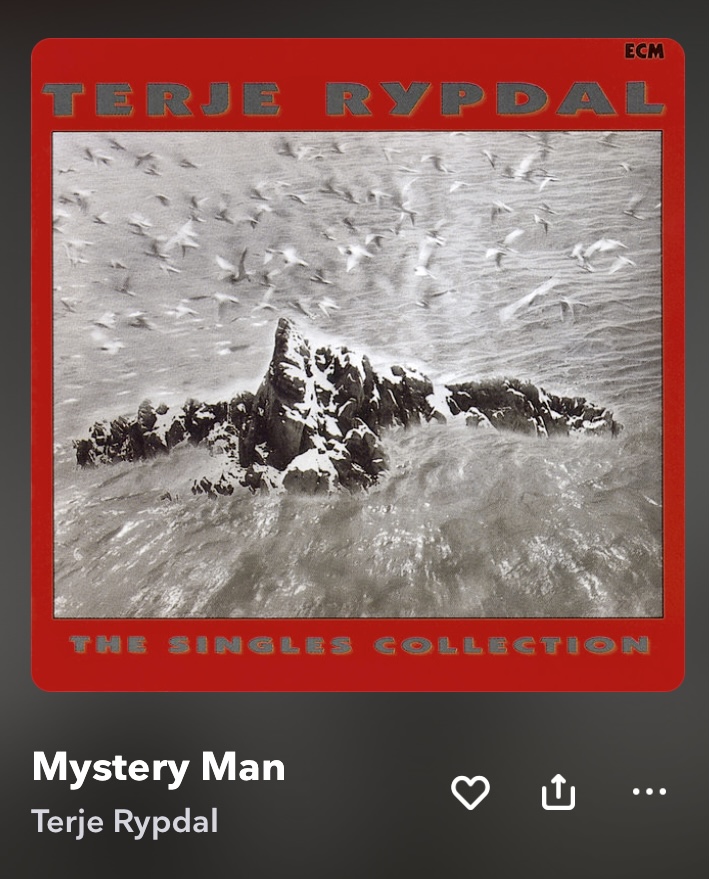This screenshot has width=709, height=879.
Task: Share the current track
Action: pos(558,792)
